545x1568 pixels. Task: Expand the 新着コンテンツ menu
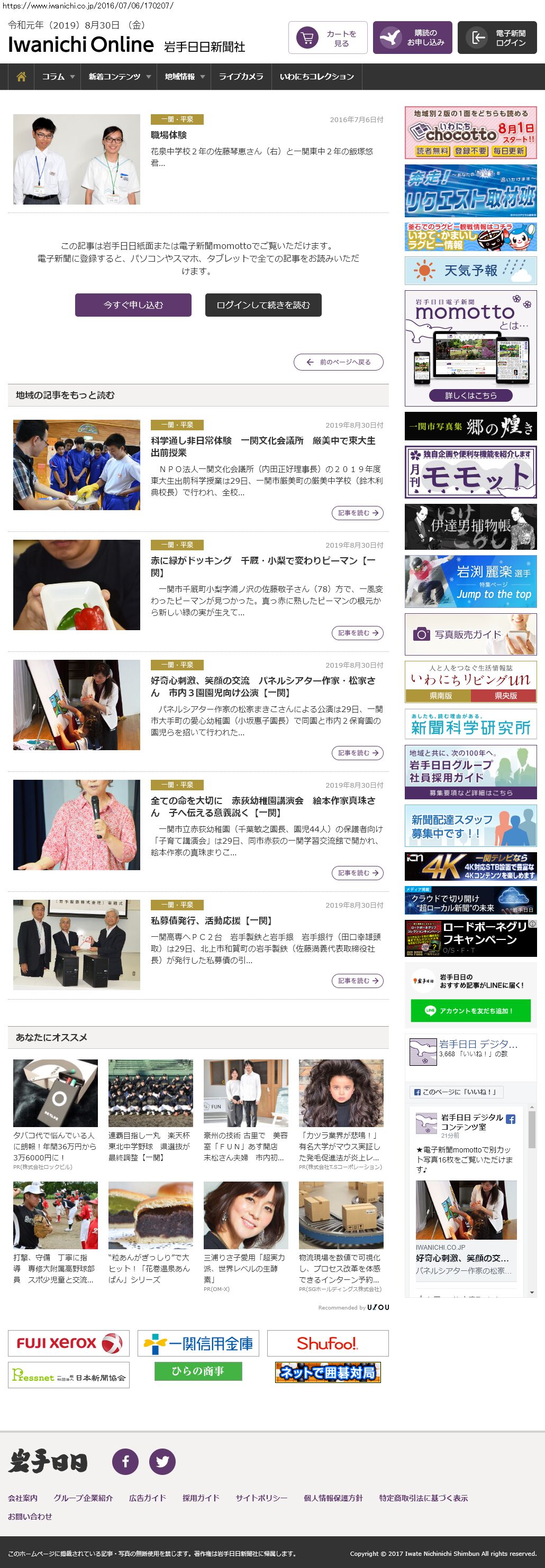[119, 77]
